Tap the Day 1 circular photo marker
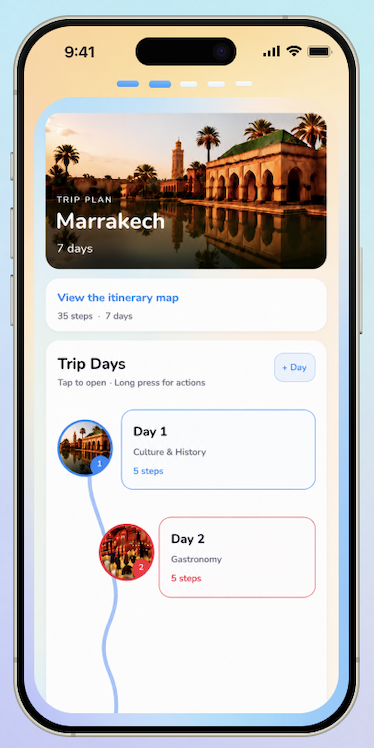The width and height of the screenshot is (374, 748). click(x=85, y=448)
